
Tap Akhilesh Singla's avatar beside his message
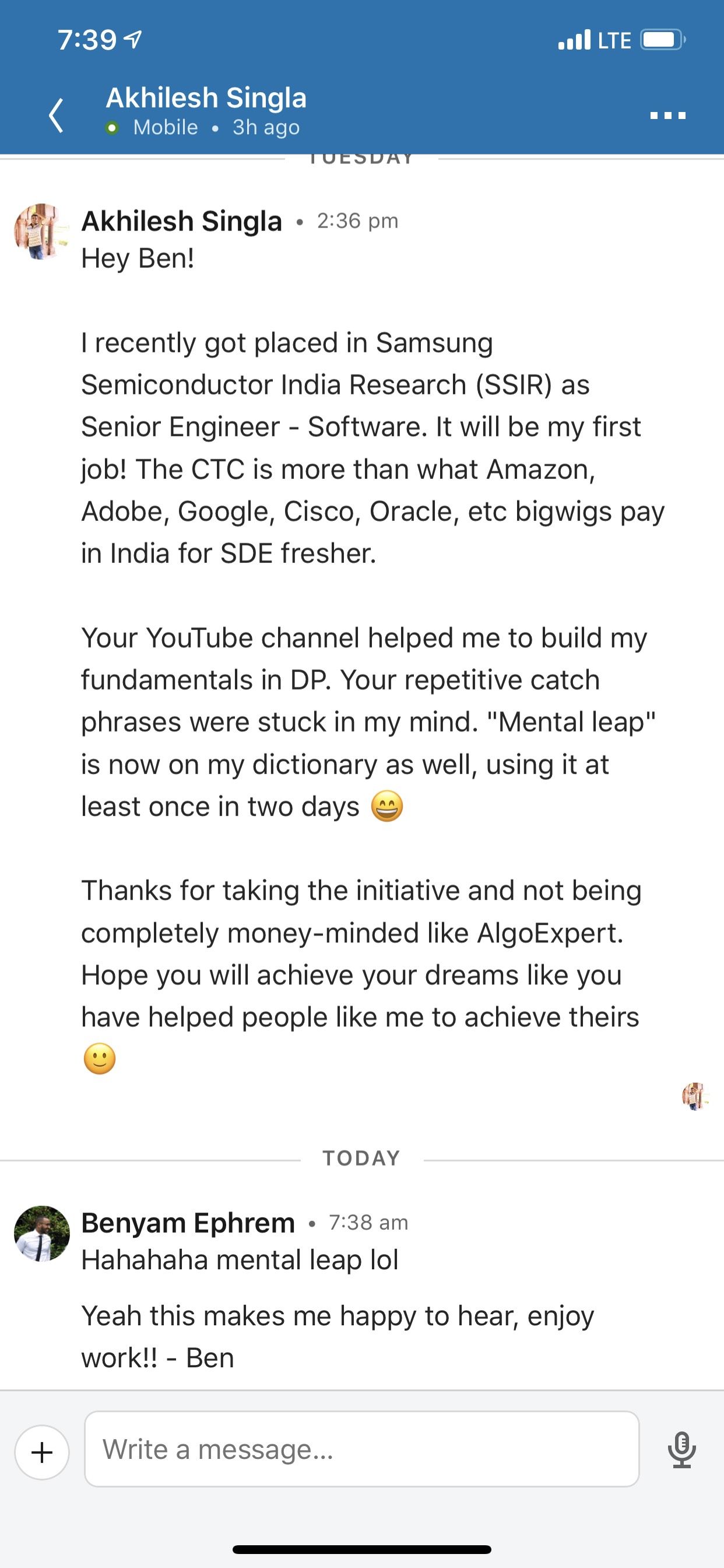click(x=41, y=232)
